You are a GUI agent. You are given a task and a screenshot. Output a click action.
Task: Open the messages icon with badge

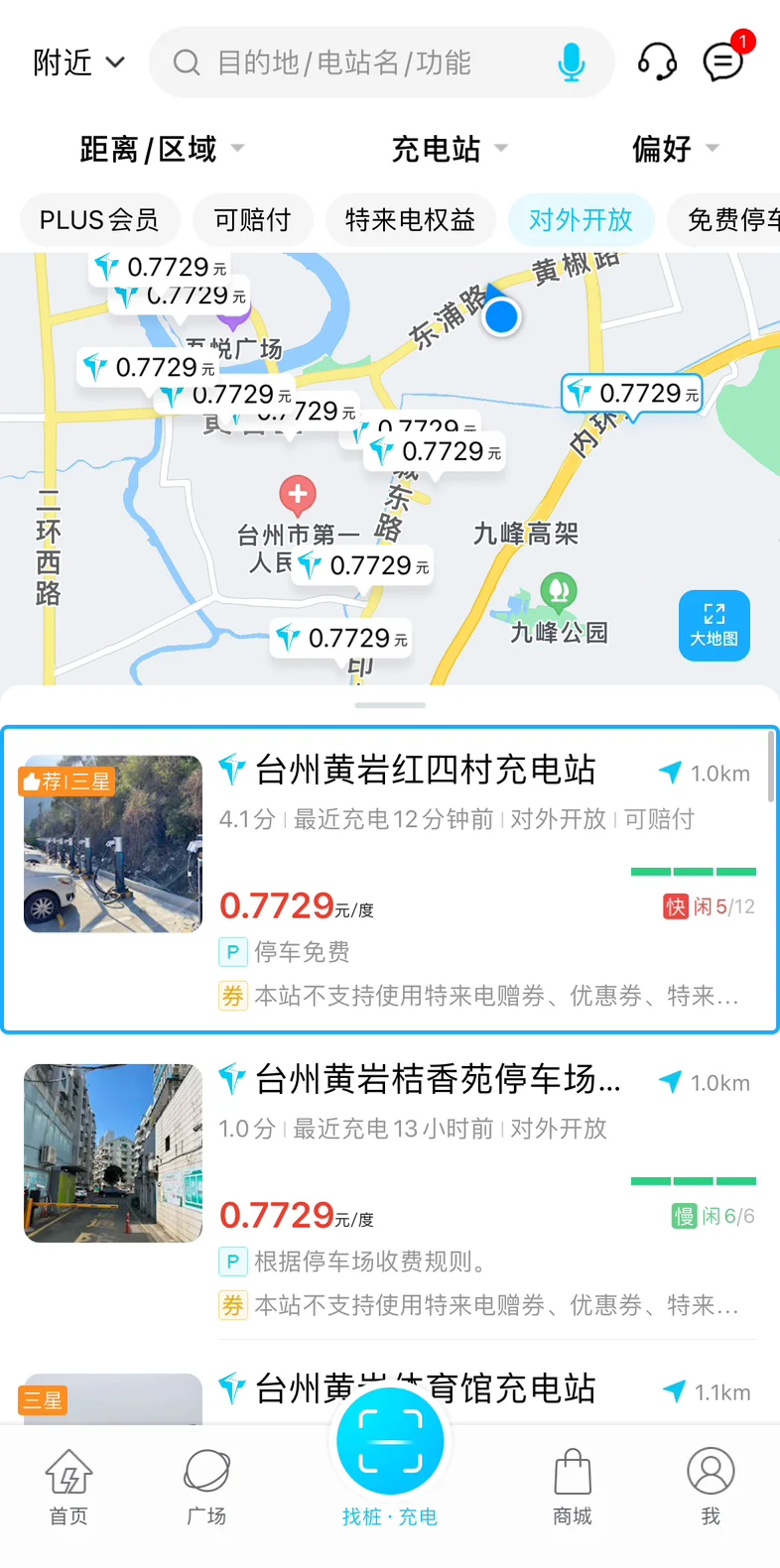coord(723,61)
